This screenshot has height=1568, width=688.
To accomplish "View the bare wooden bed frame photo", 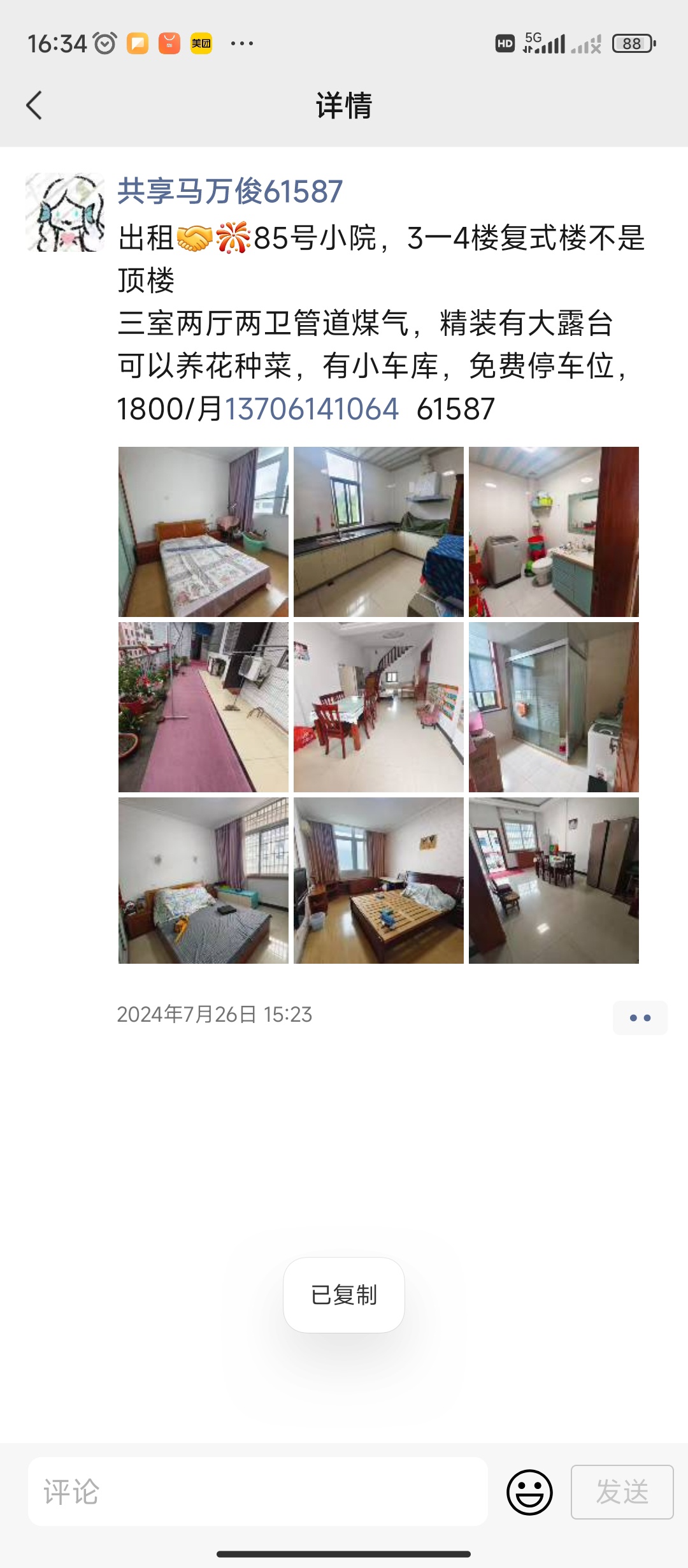I will coord(378,880).
